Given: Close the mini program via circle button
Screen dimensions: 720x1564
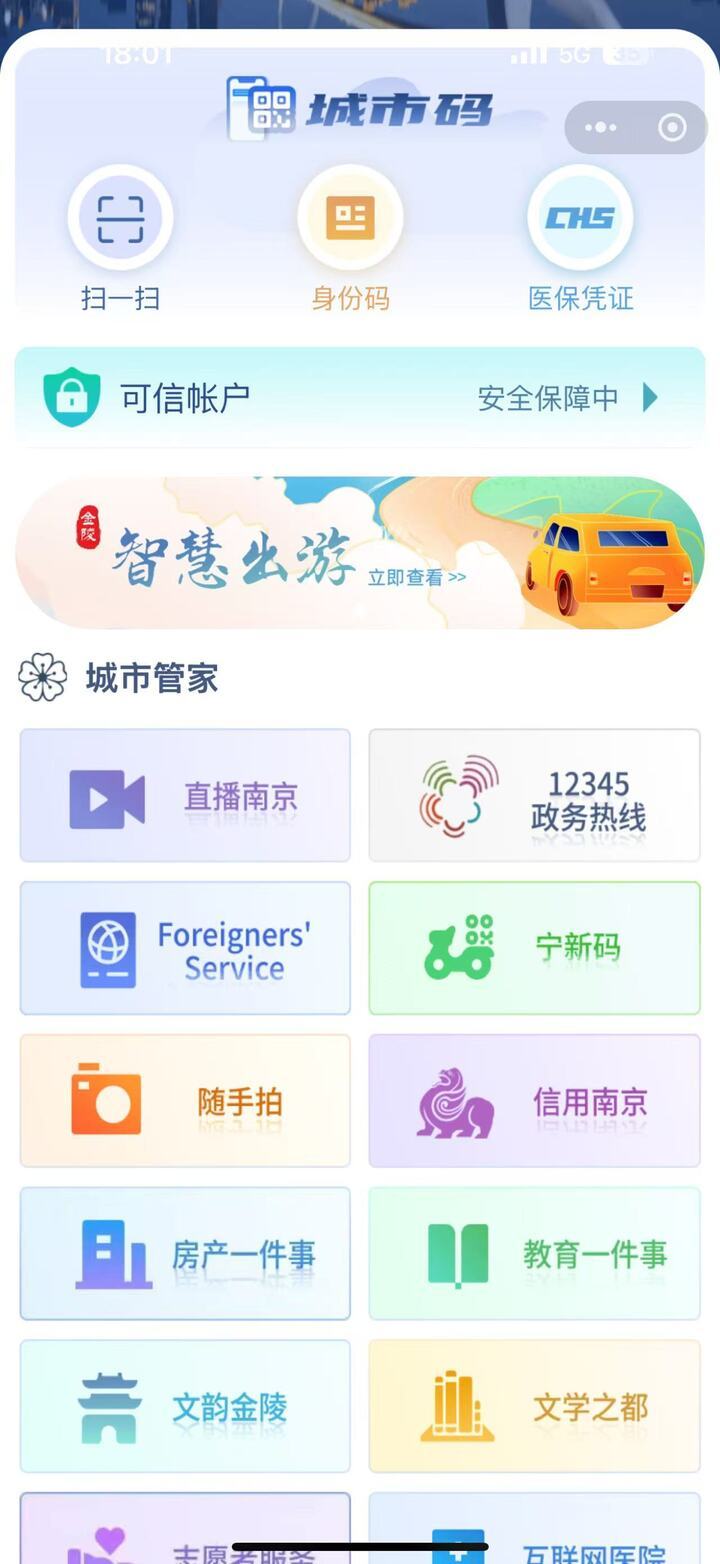Looking at the screenshot, I should 672,128.
